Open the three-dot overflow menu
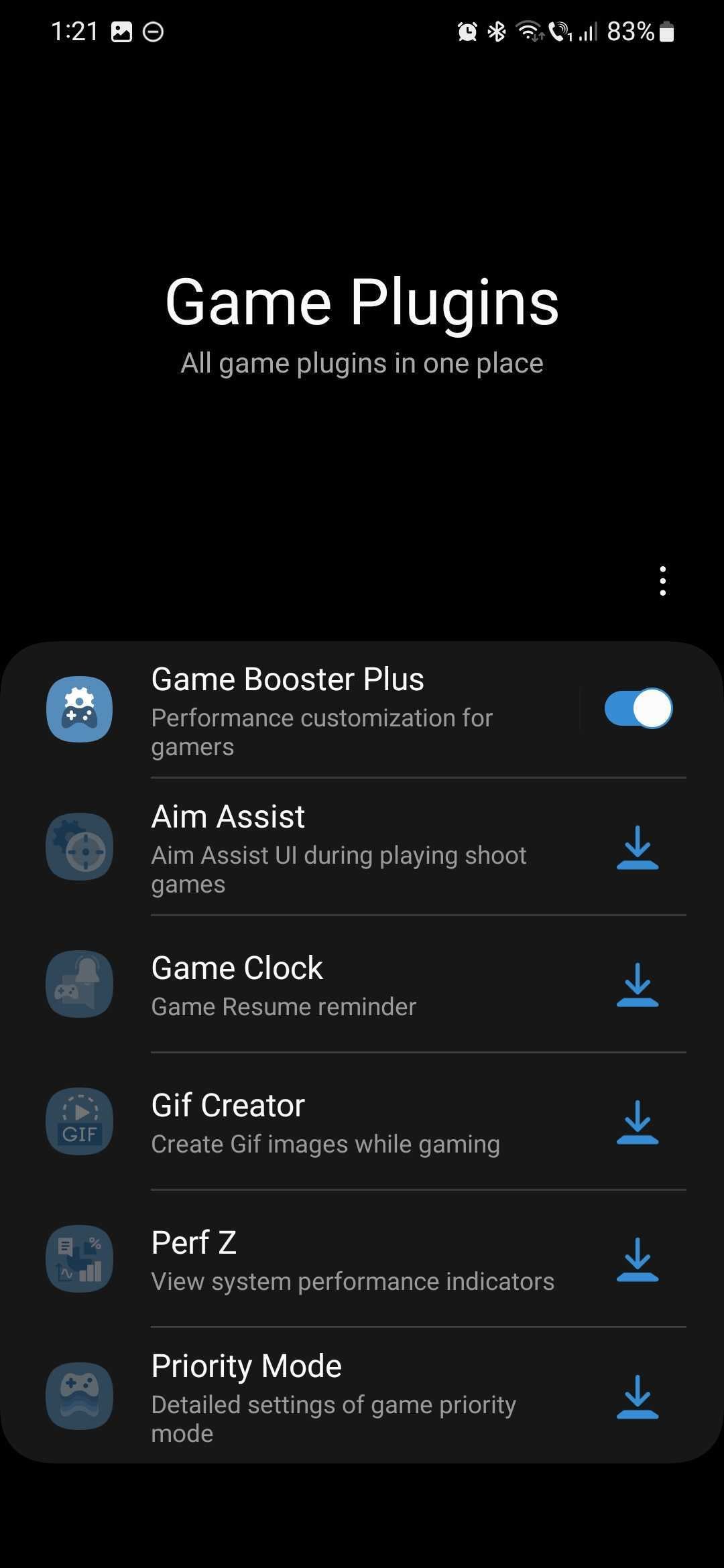724x1568 pixels. point(662,581)
